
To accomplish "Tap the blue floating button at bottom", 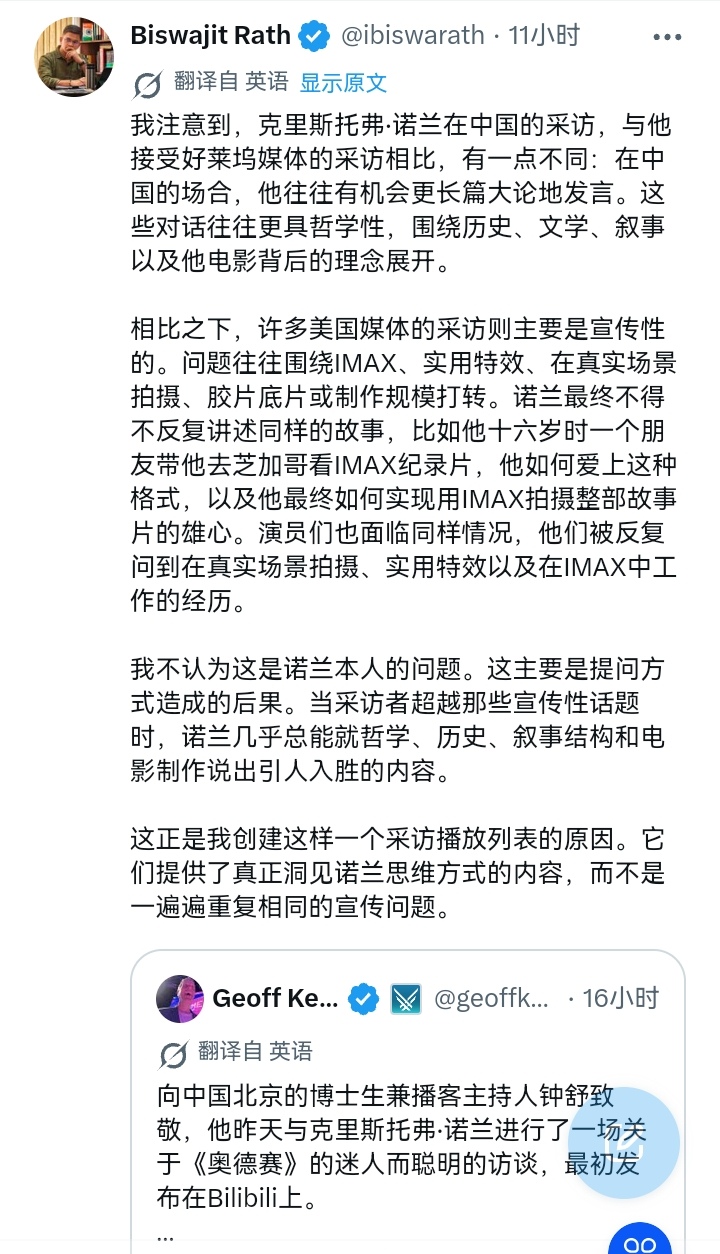I will pyautogui.click(x=640, y=1239).
